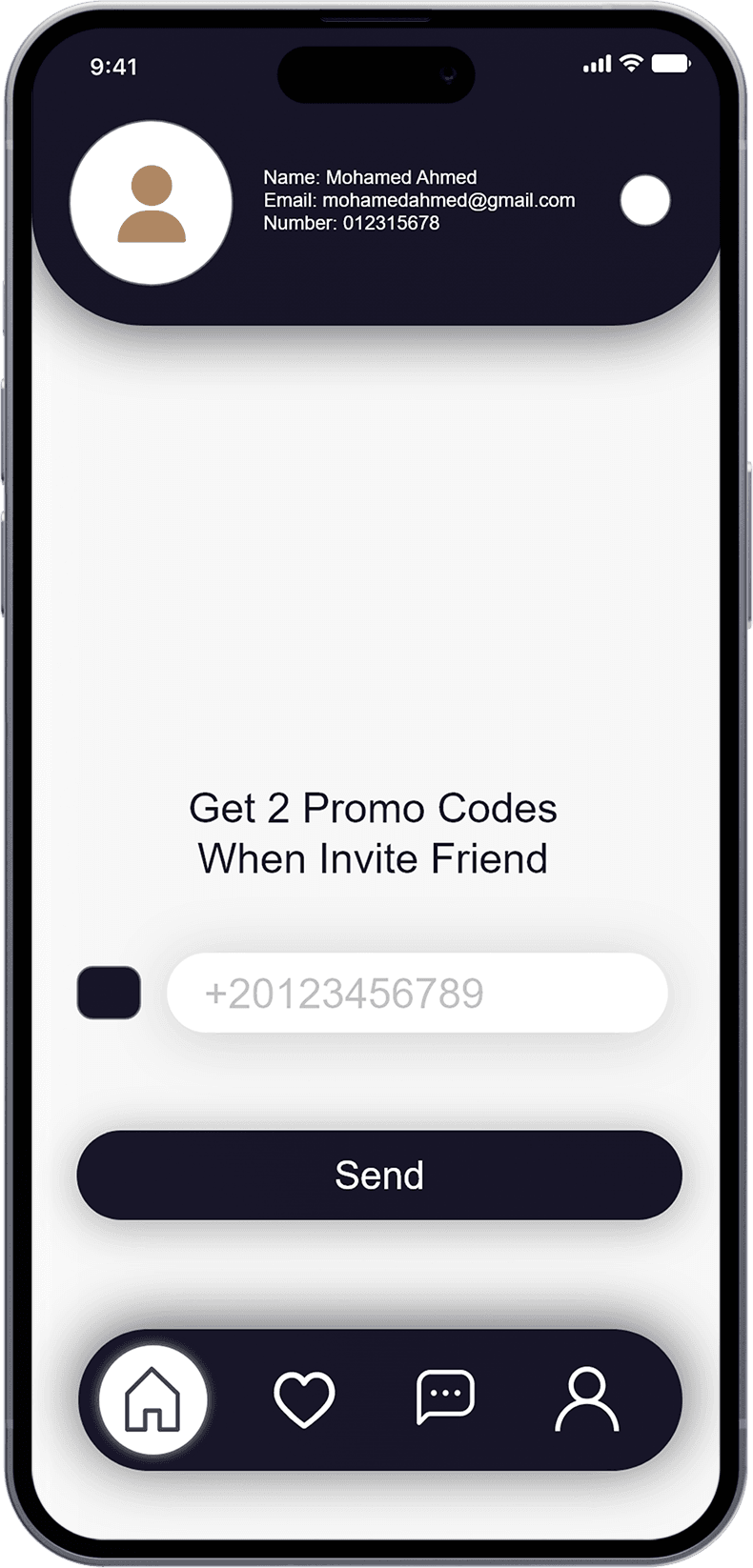Switch to the profile tab
The height and width of the screenshot is (1568, 753).
point(587,1398)
